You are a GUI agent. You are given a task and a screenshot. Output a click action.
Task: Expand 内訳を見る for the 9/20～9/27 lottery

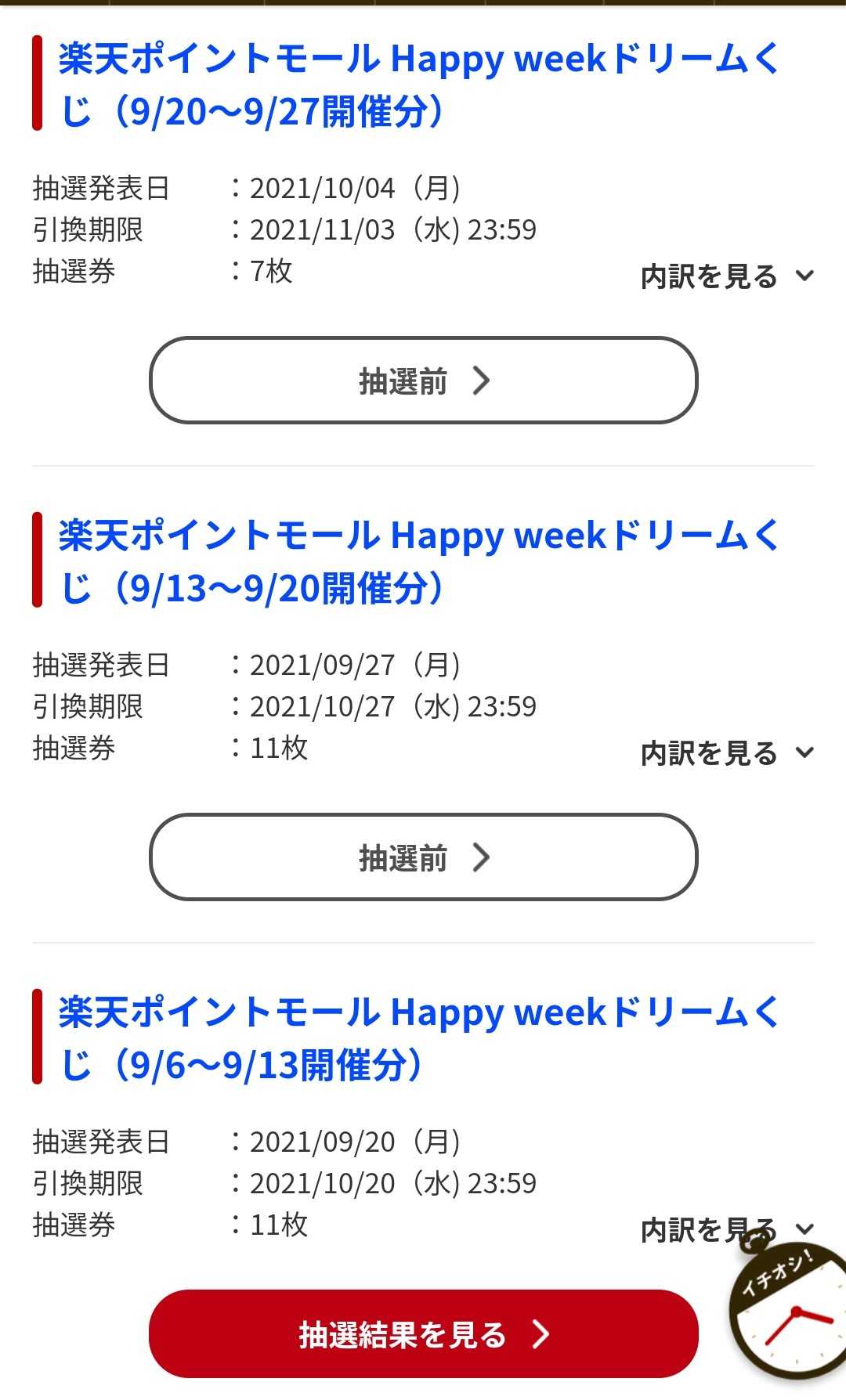click(x=727, y=276)
